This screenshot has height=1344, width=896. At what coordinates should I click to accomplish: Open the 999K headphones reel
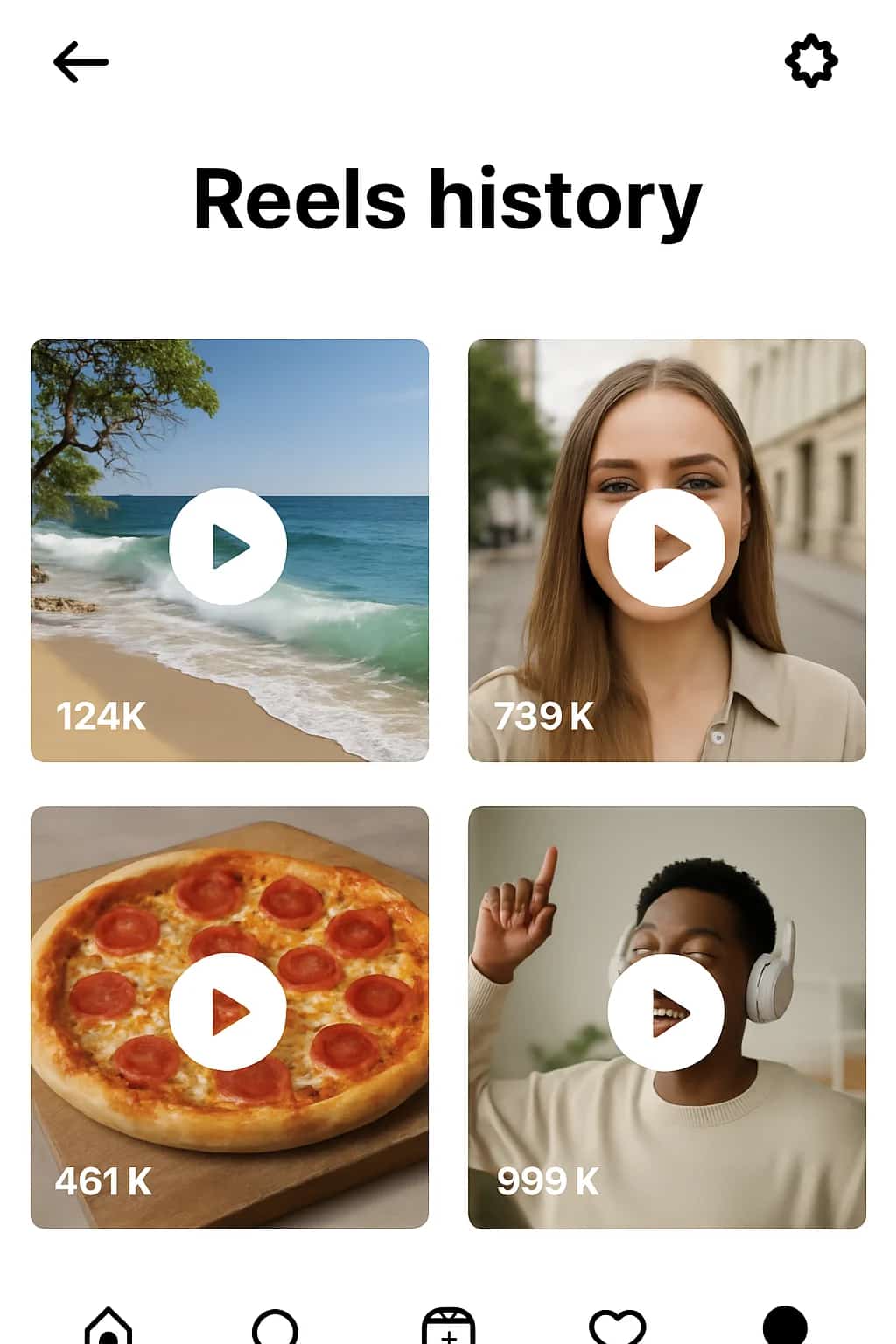pyautogui.click(x=667, y=1011)
